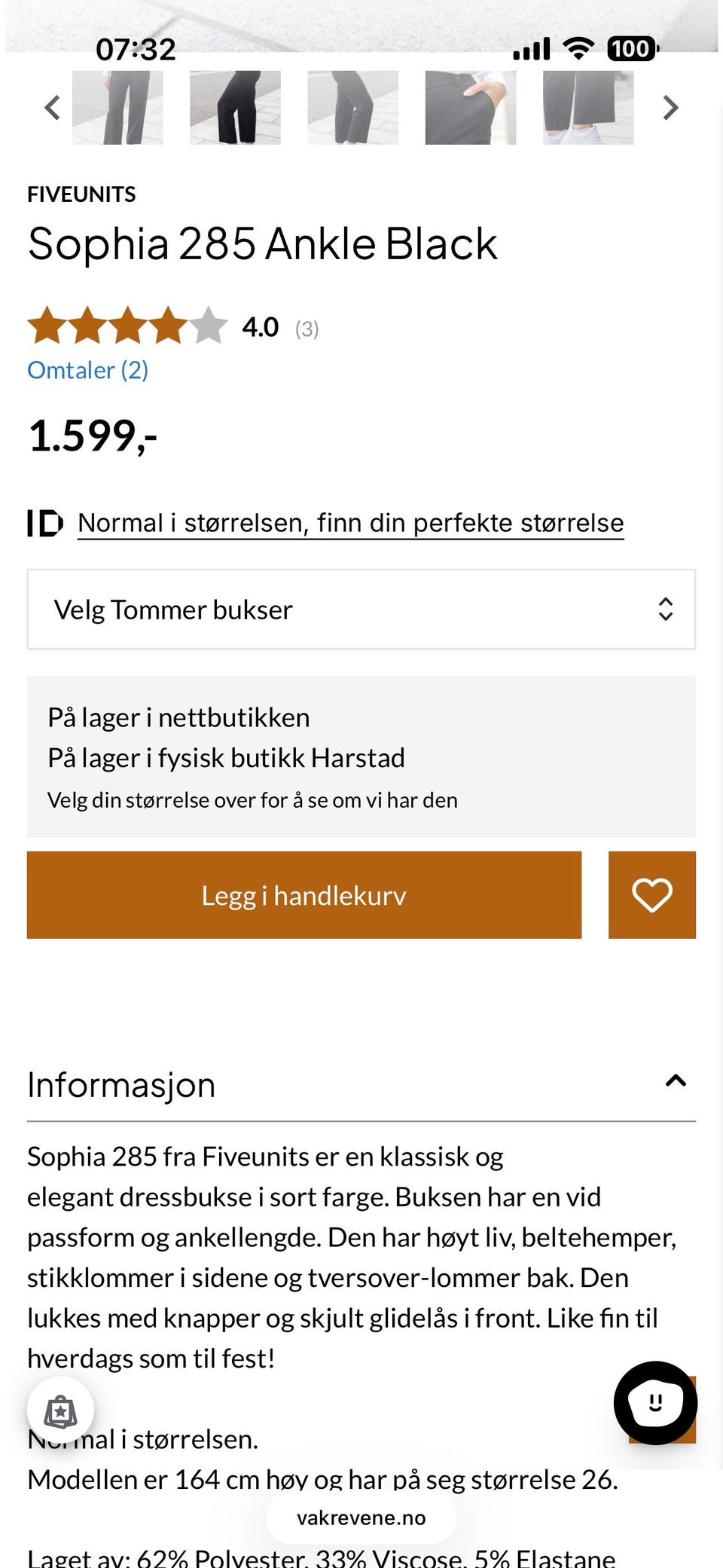This screenshot has width=723, height=1568.
Task: Save the pants to wishlist with heart
Action: pos(652,894)
